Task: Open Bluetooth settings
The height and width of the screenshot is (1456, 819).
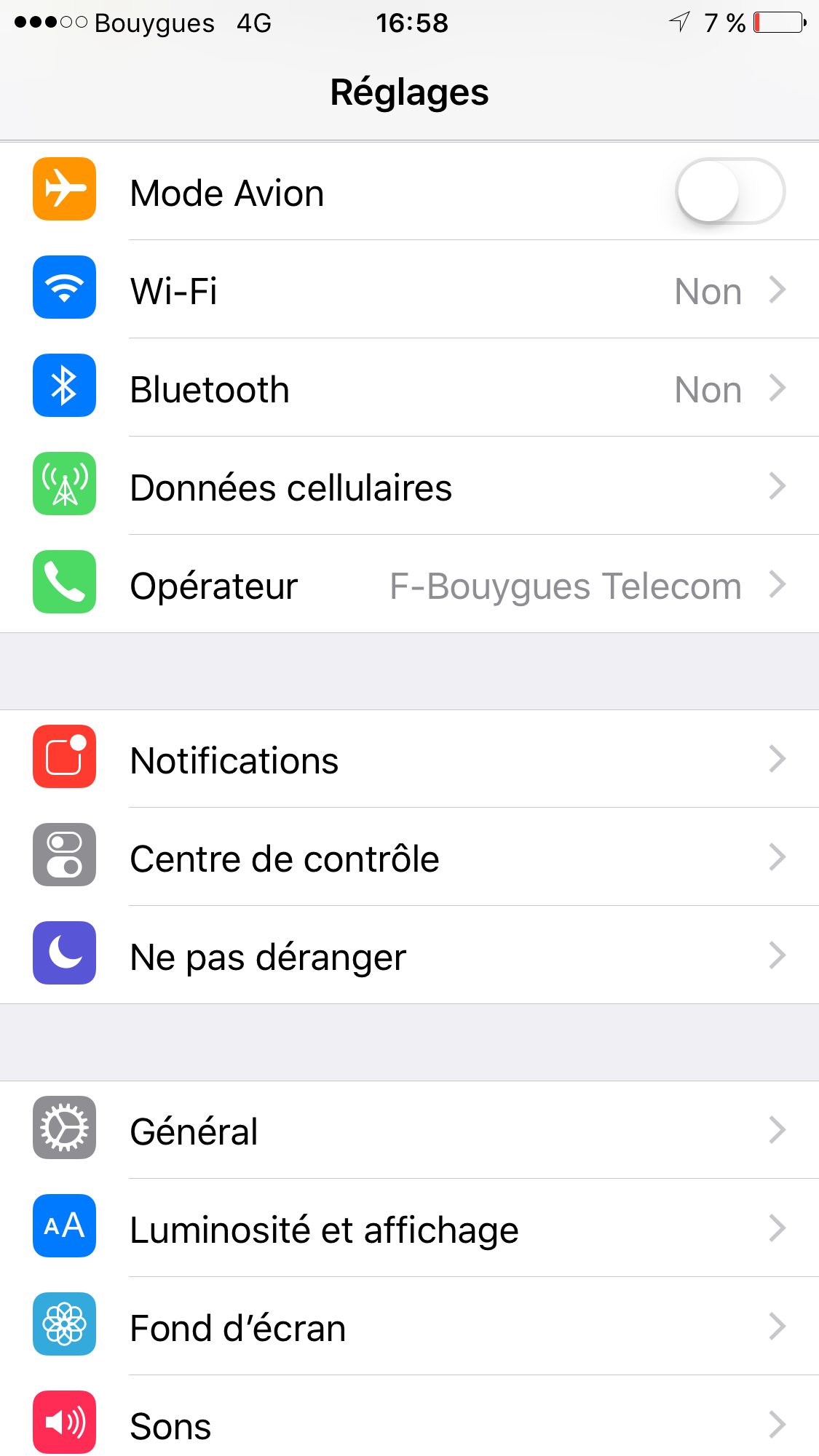Action: 409,388
